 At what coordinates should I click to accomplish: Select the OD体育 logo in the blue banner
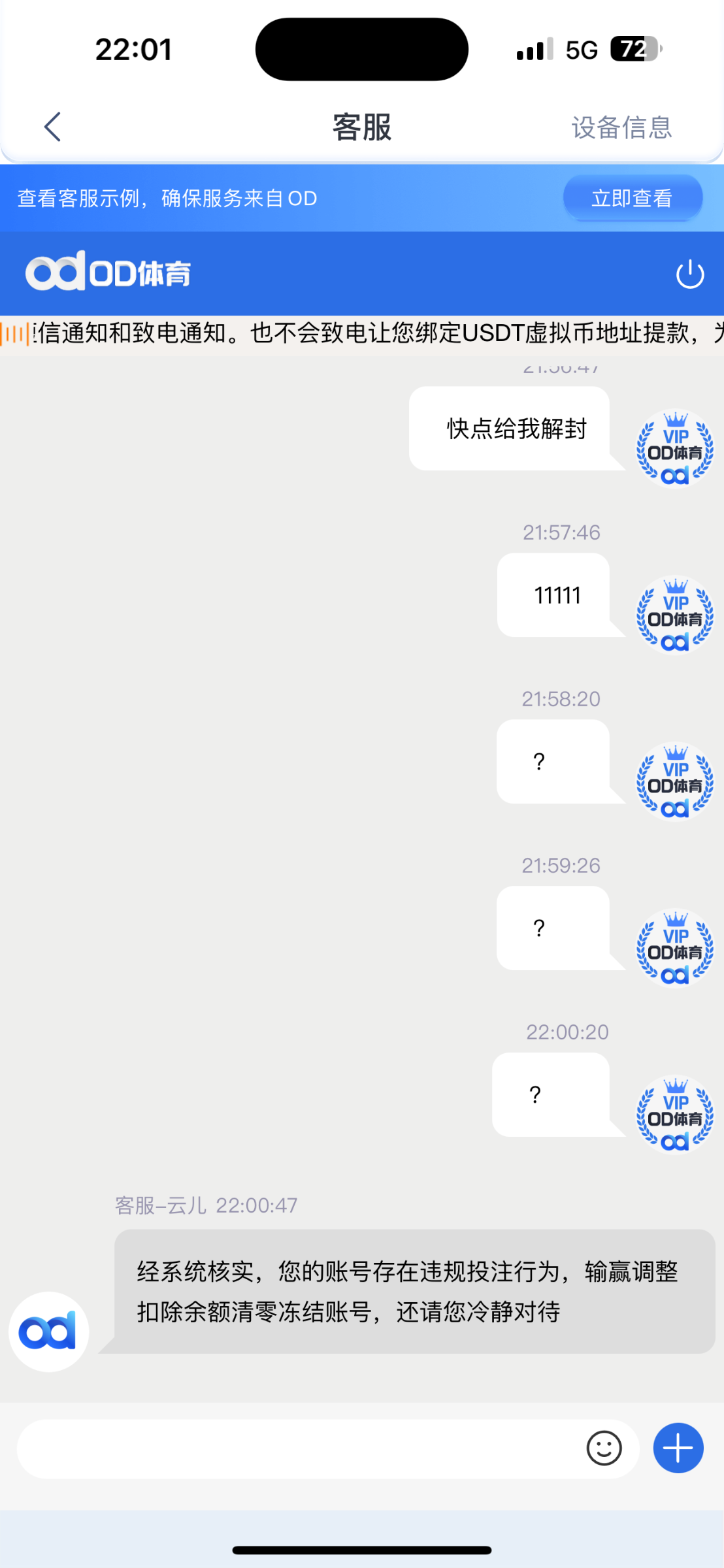coord(108,272)
